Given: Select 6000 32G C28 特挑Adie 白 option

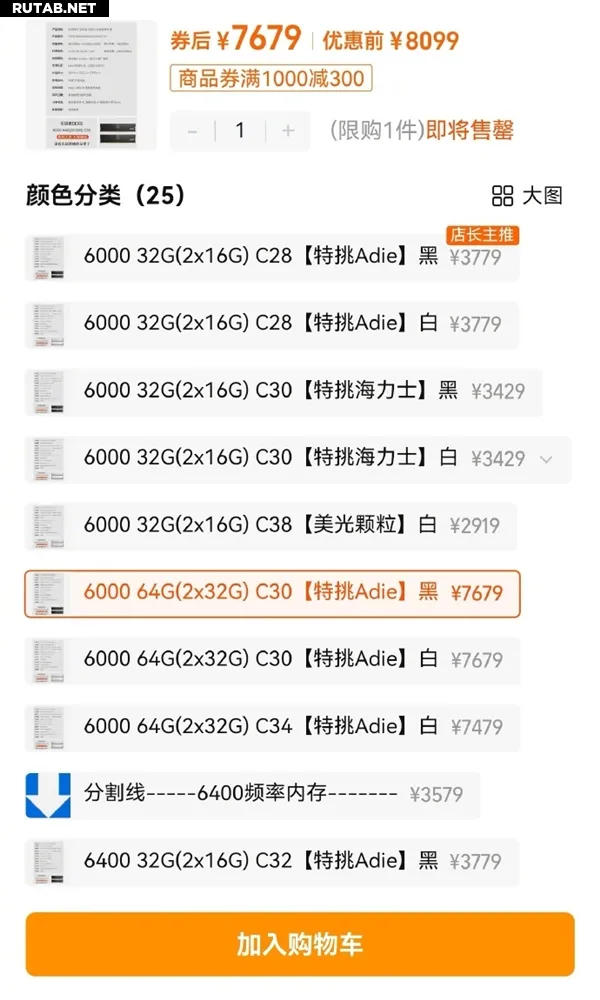Looking at the screenshot, I should pos(270,324).
